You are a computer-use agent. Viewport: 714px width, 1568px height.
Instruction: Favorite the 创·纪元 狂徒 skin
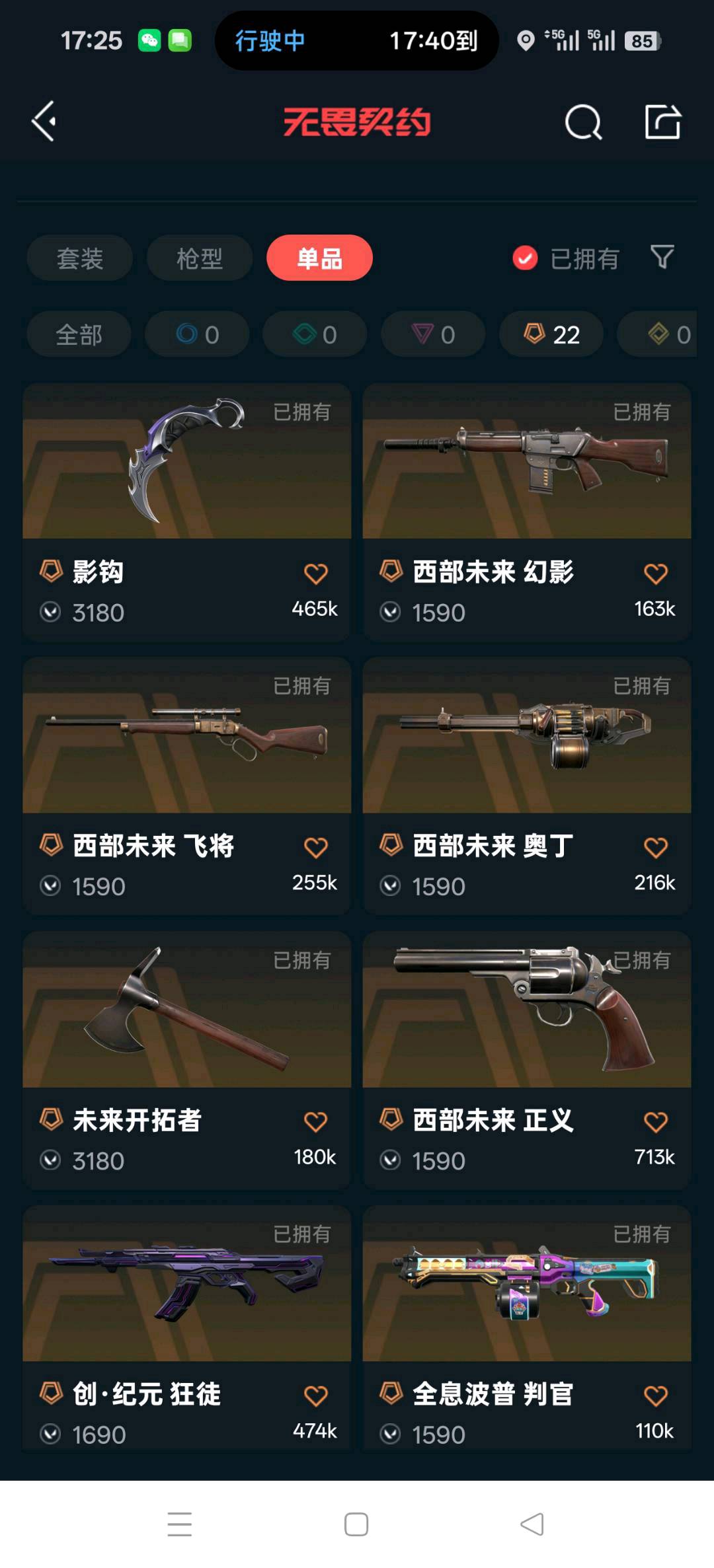(x=315, y=1396)
